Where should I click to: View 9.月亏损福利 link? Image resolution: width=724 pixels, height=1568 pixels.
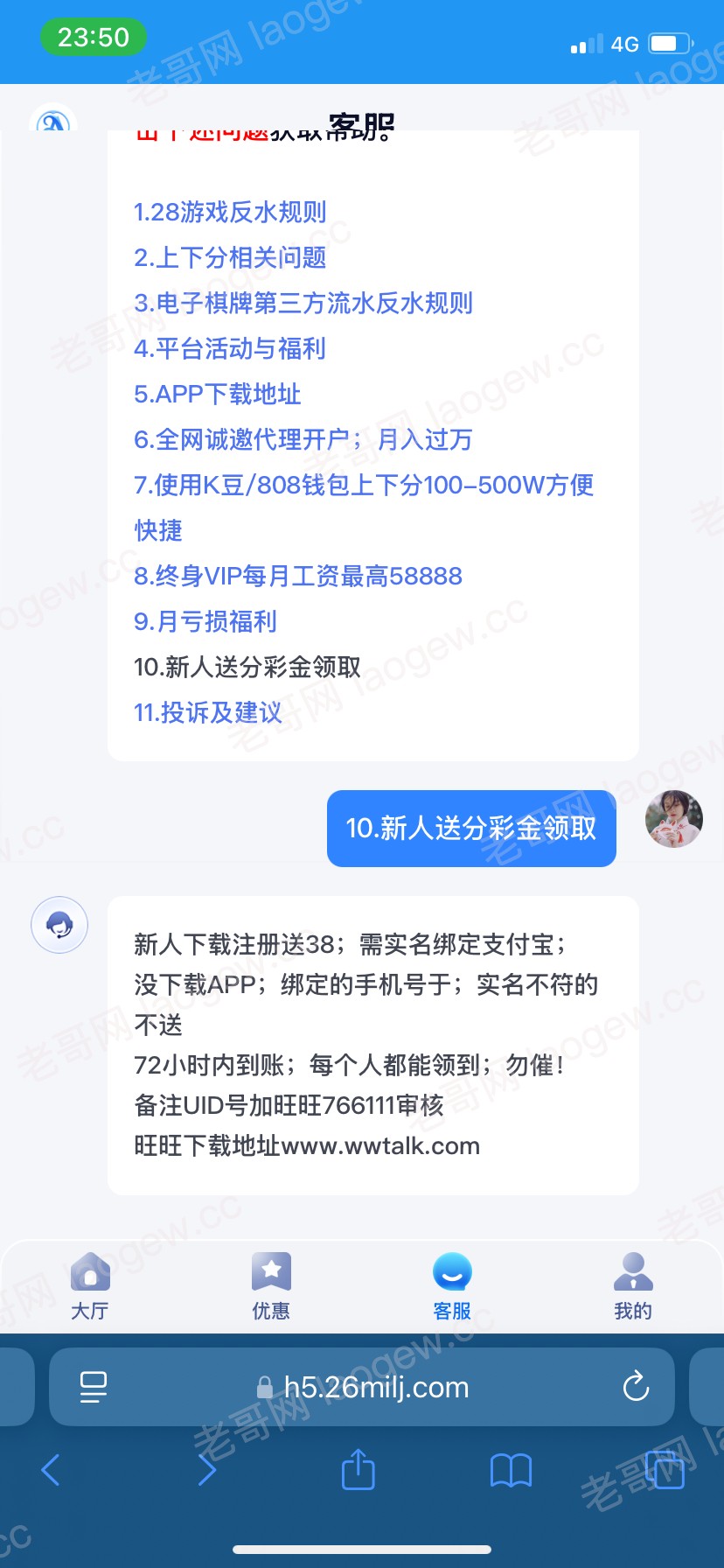click(205, 621)
